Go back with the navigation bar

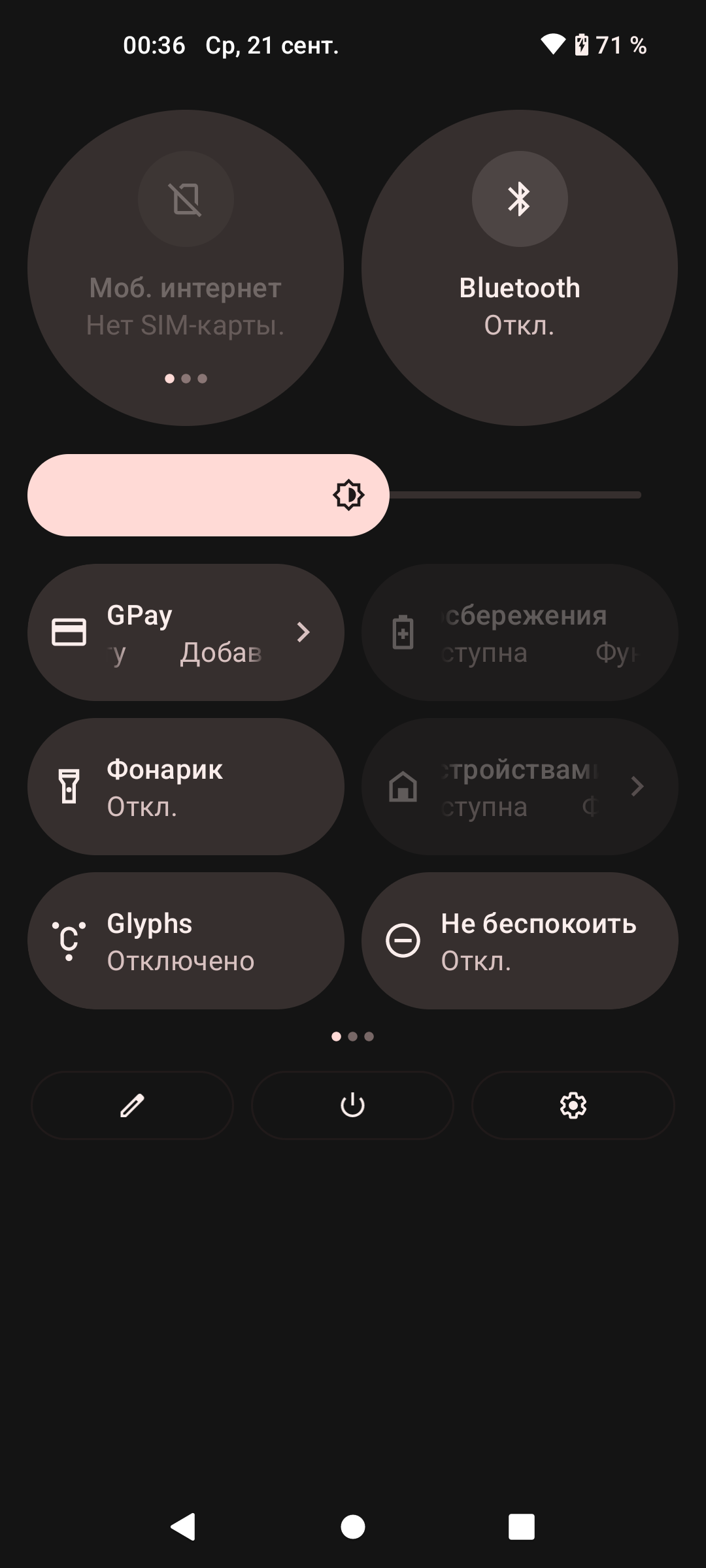point(183,1527)
